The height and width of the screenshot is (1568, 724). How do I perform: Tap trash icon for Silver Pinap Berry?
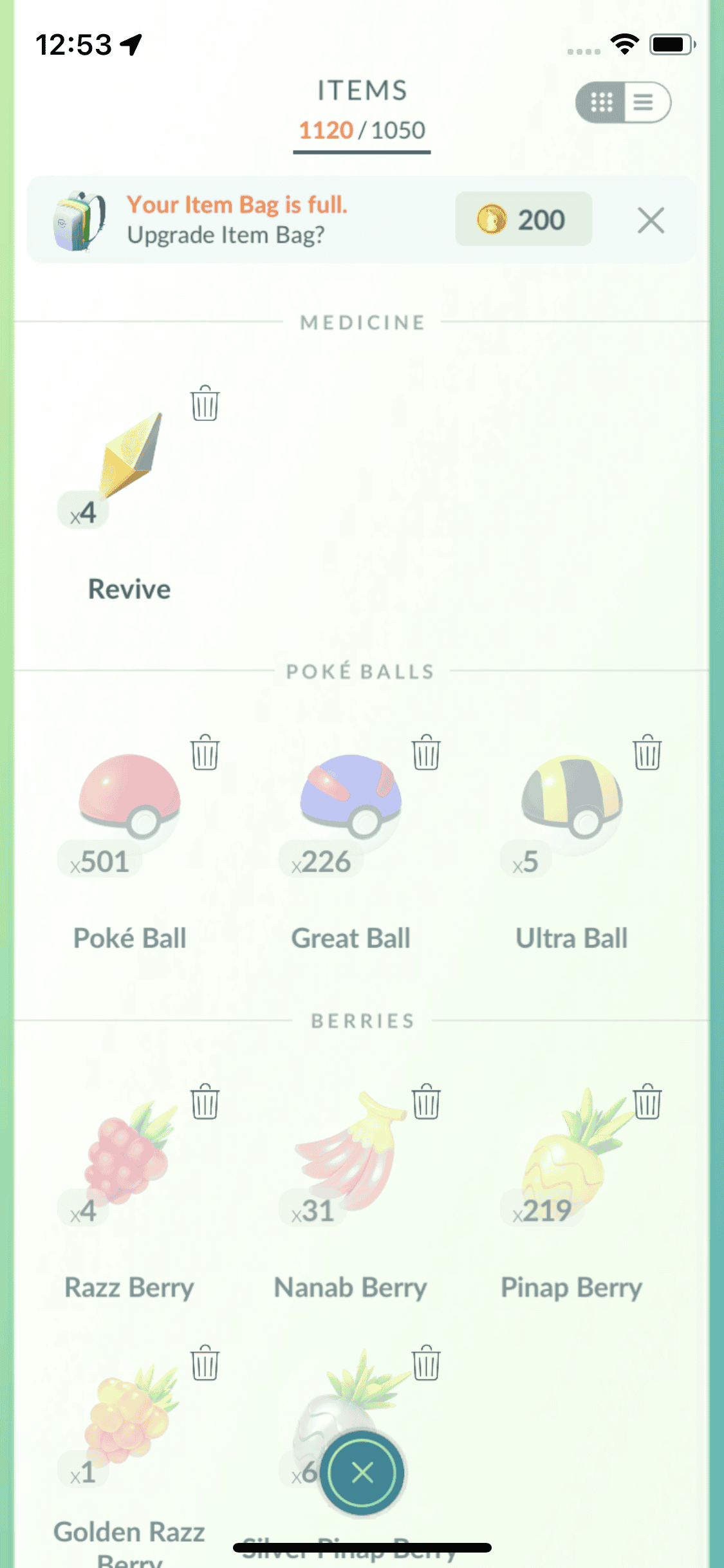pyautogui.click(x=426, y=1363)
